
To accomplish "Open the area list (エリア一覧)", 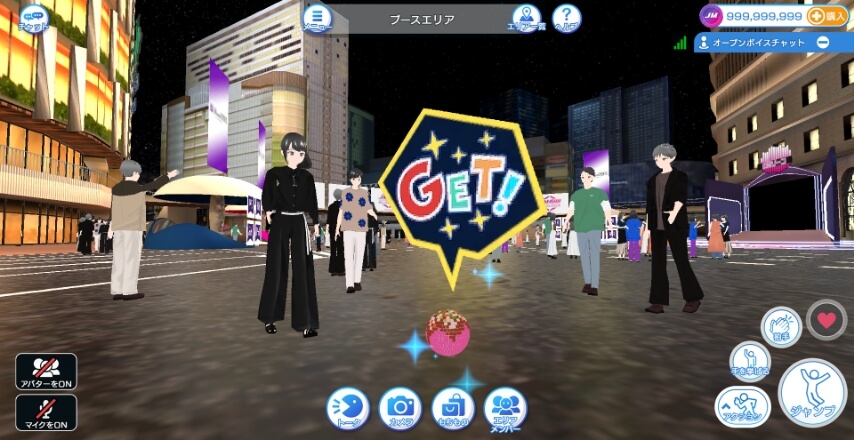I will coord(526,17).
